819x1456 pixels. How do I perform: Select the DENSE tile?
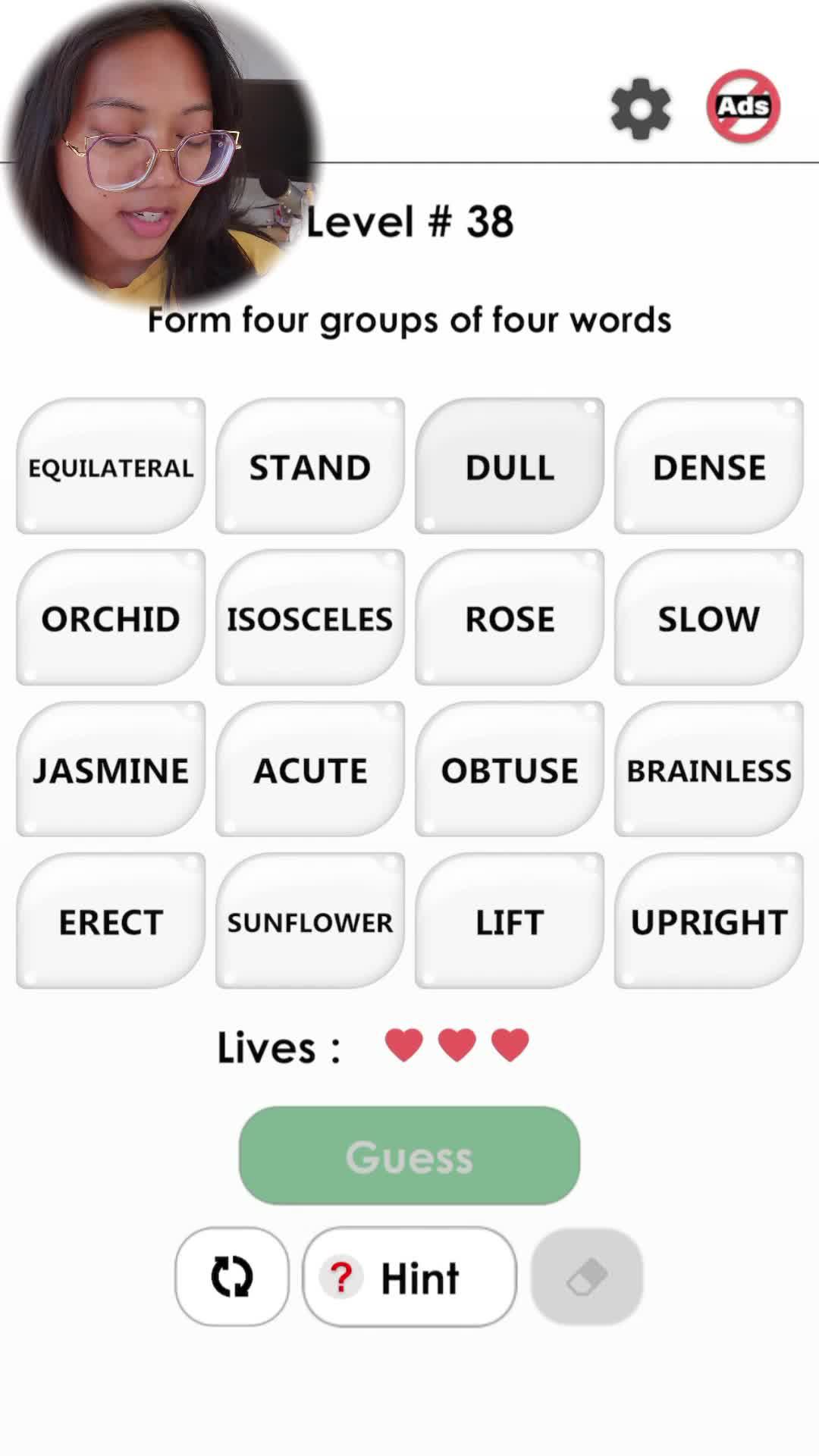[x=709, y=466]
